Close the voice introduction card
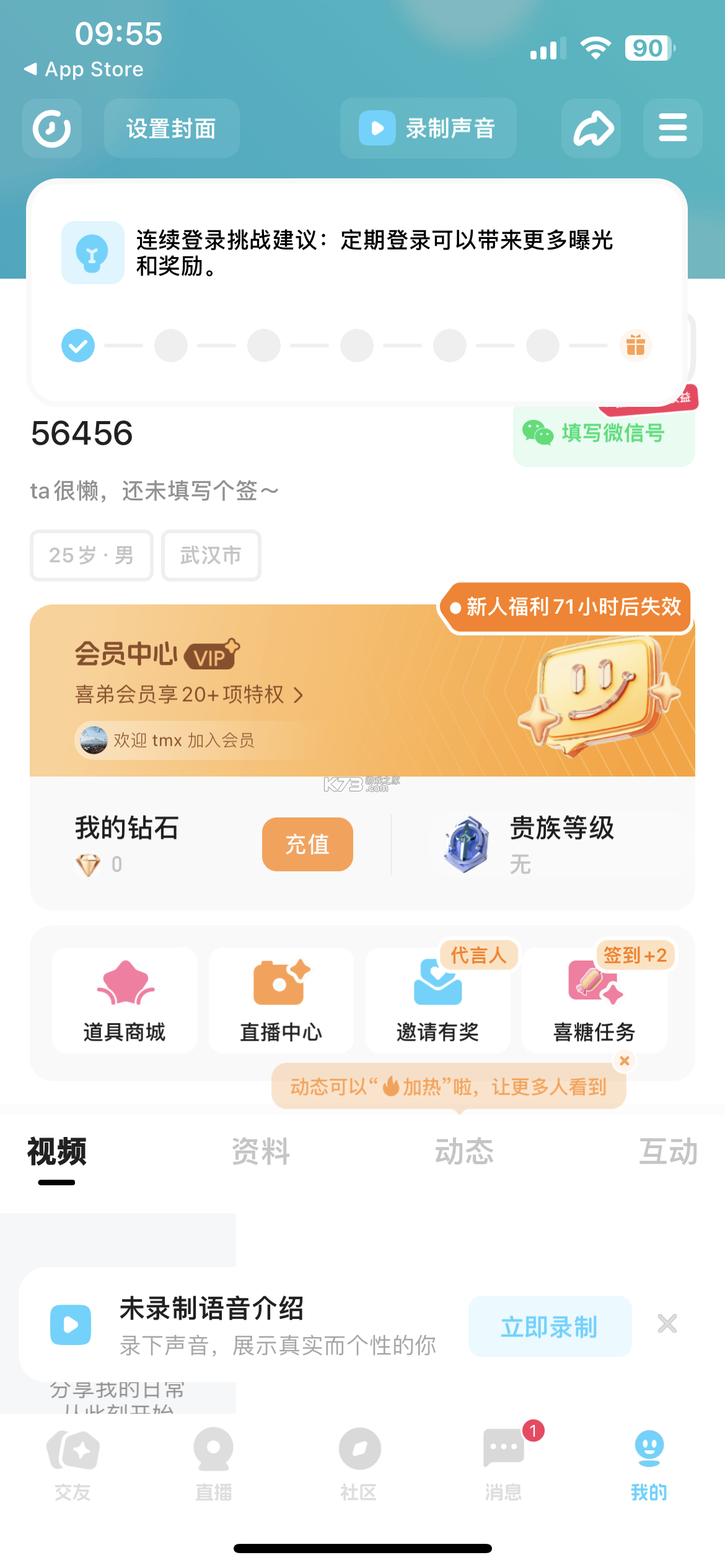This screenshot has width=725, height=1568. [x=667, y=1323]
